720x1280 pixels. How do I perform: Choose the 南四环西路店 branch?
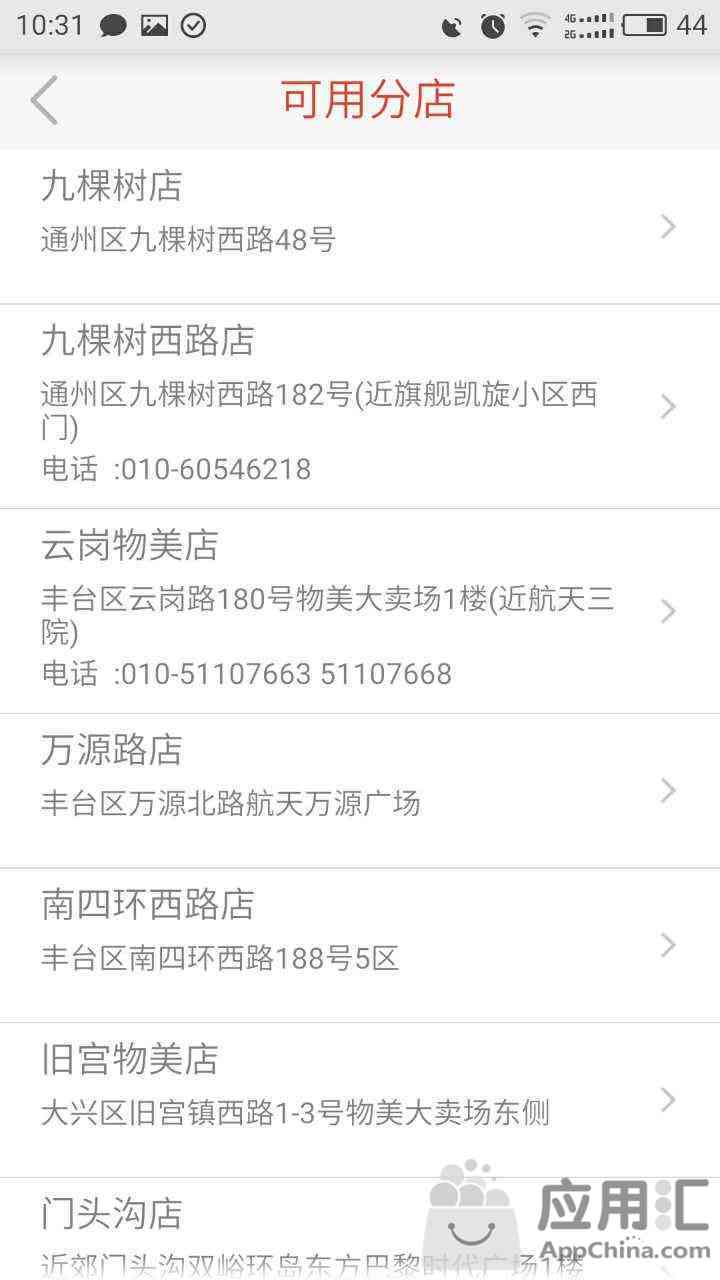pyautogui.click(x=360, y=945)
